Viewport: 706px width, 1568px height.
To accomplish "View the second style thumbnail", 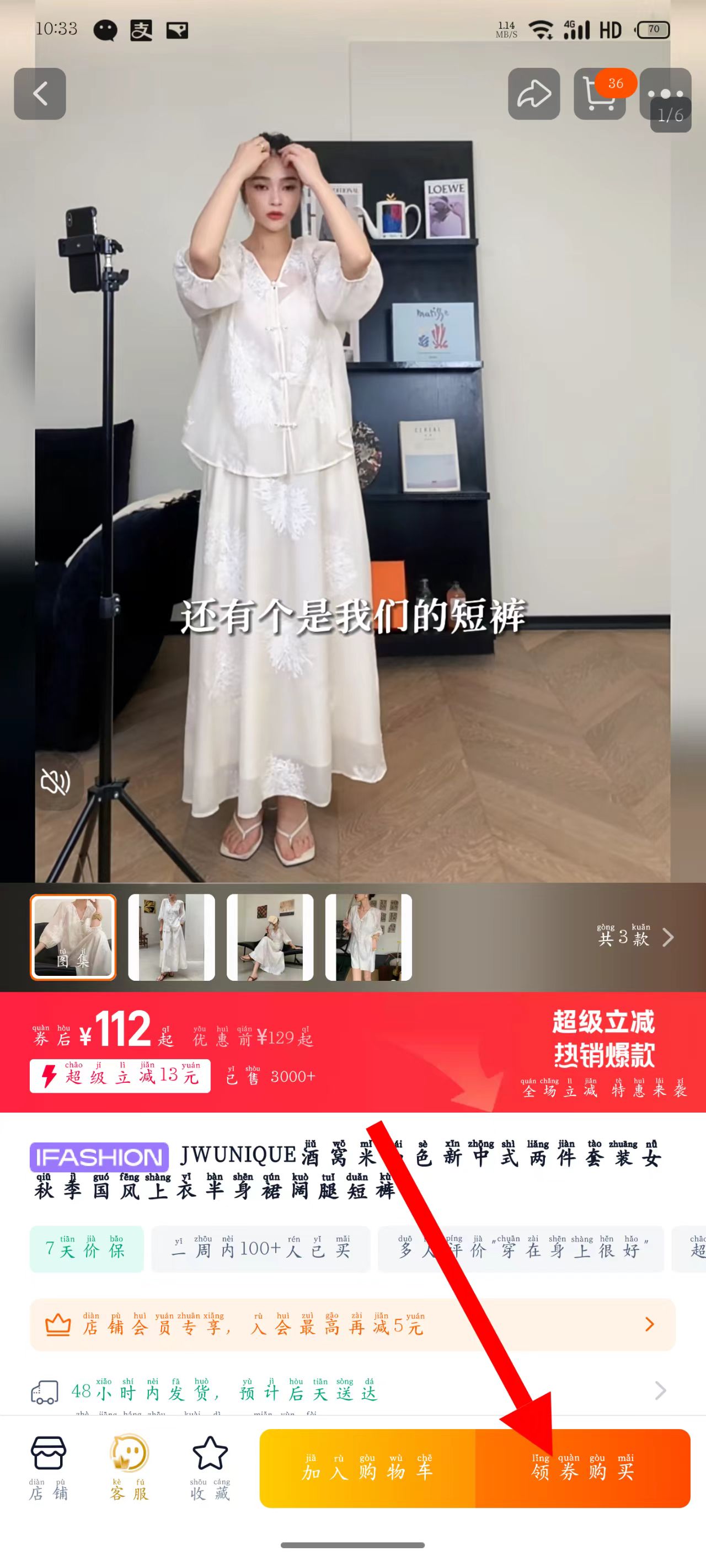I will click(x=171, y=937).
